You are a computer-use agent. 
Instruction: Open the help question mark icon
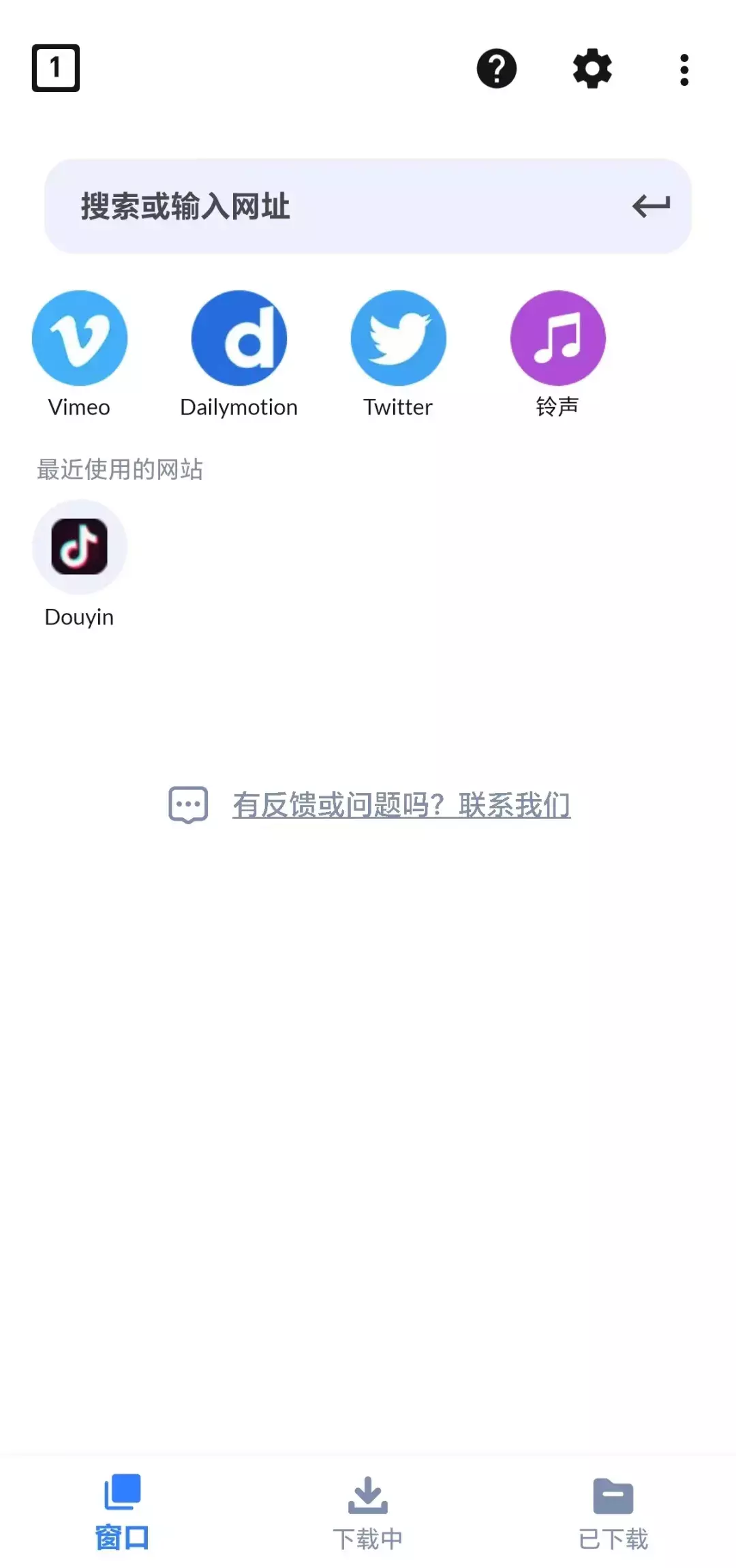(496, 69)
